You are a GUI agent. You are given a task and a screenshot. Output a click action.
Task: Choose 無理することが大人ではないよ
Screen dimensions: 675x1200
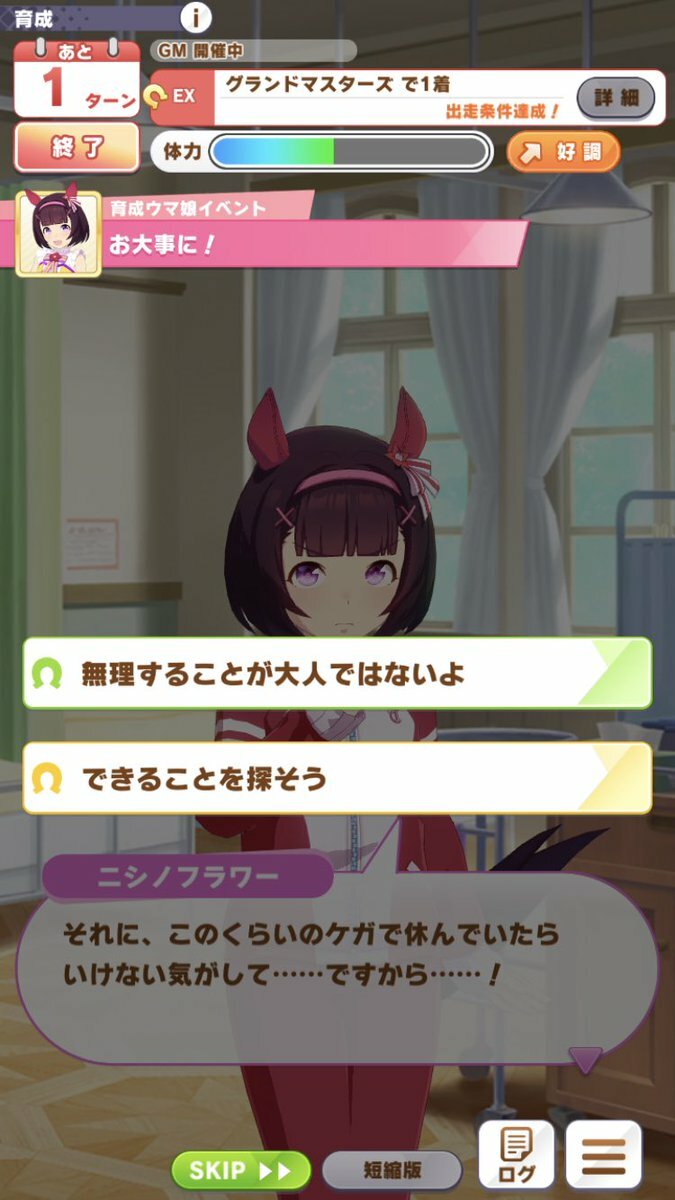pyautogui.click(x=337, y=673)
